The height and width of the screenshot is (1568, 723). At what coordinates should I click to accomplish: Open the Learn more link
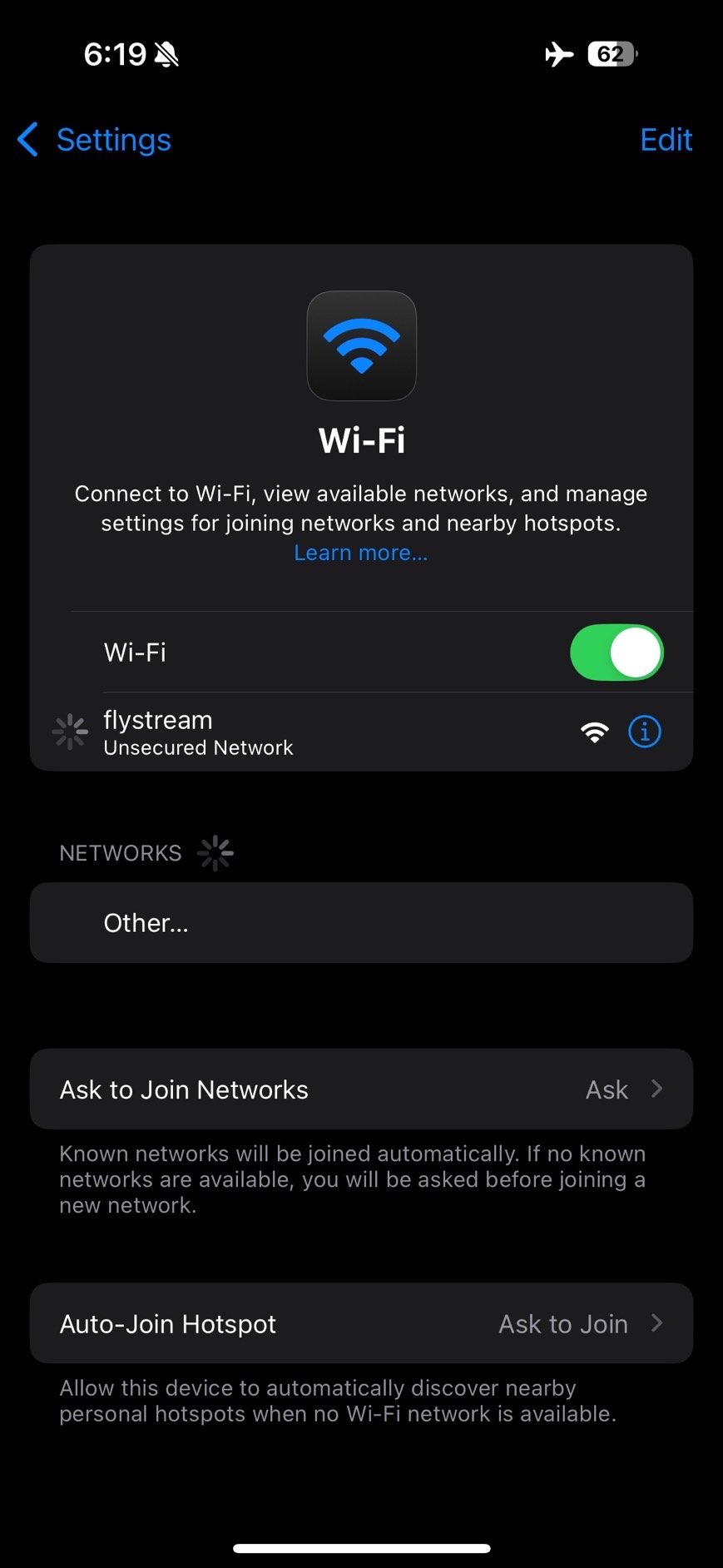[x=361, y=553]
